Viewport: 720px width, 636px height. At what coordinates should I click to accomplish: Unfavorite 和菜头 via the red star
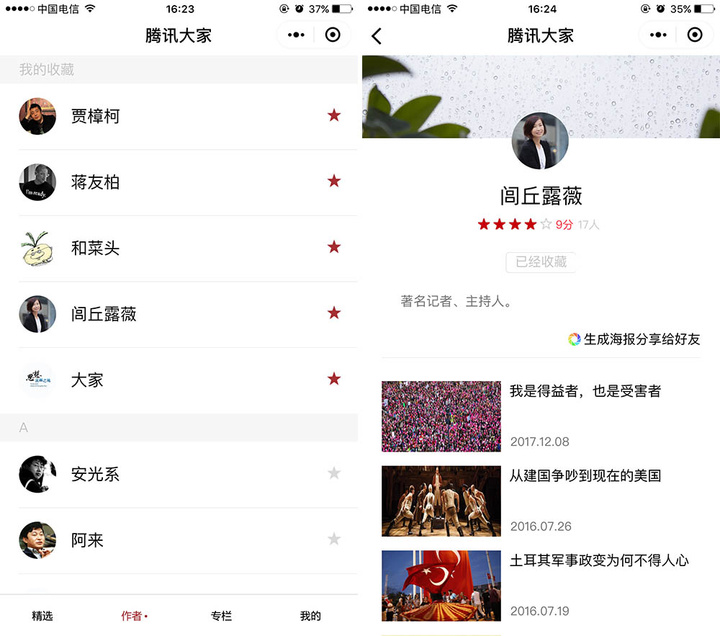coord(334,247)
